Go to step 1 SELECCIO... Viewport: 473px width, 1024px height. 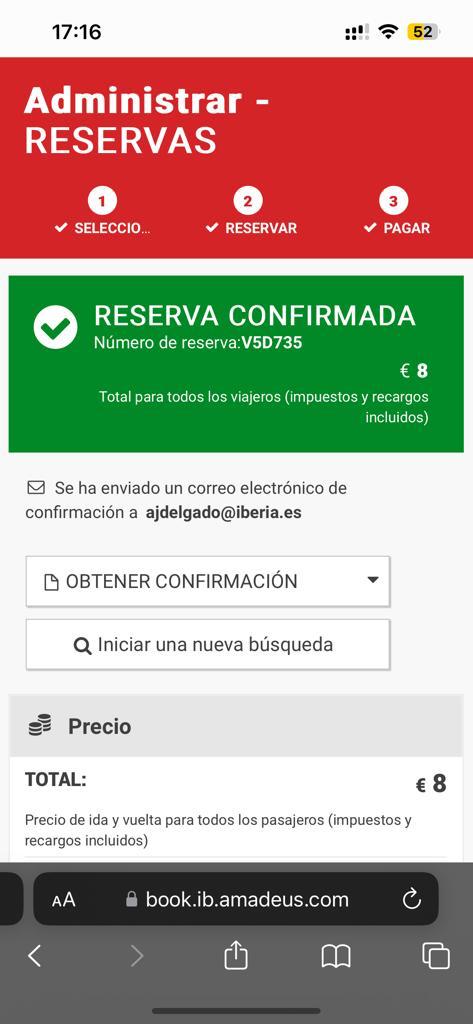point(102,213)
